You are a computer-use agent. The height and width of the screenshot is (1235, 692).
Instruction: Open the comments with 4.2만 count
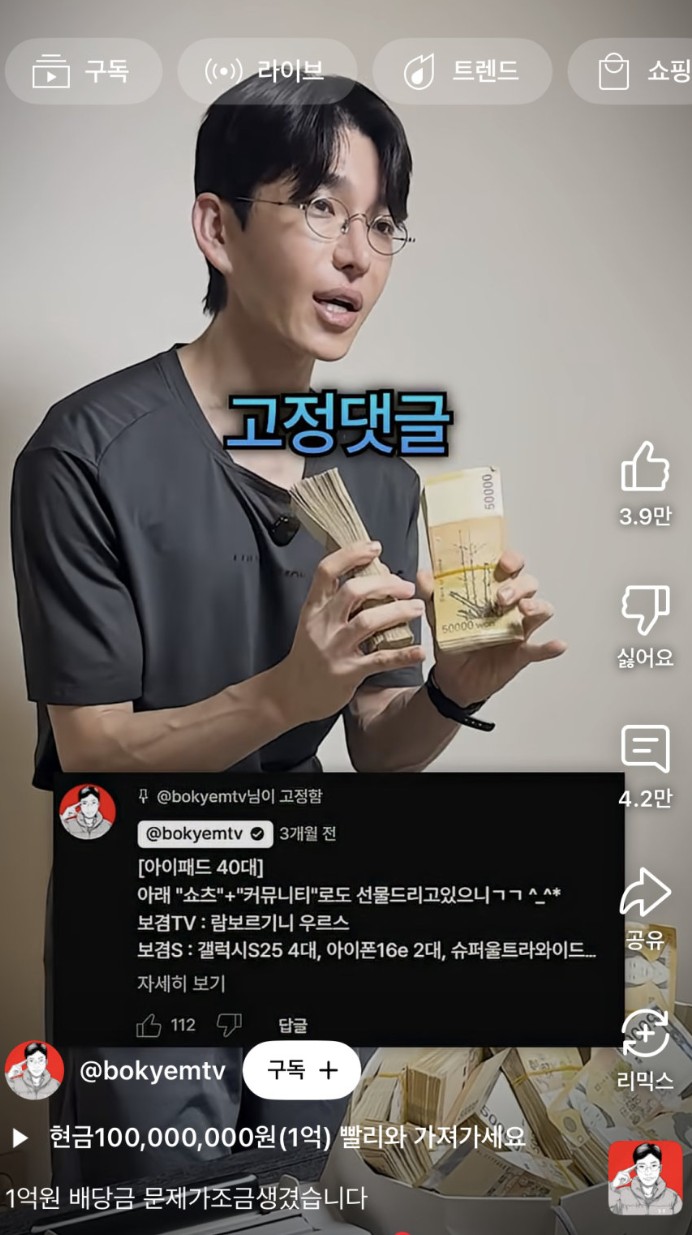[645, 750]
